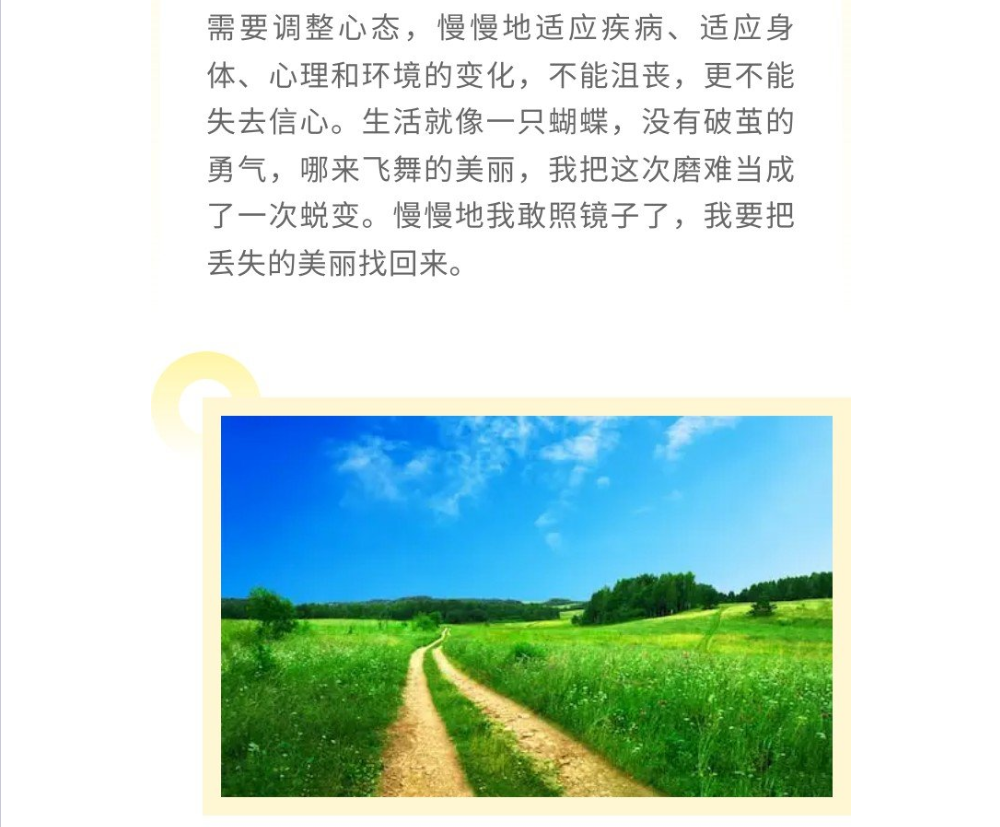Viewport: 1000px width, 827px height.
Task: Open the meadow path photo full-screen
Action: click(526, 606)
